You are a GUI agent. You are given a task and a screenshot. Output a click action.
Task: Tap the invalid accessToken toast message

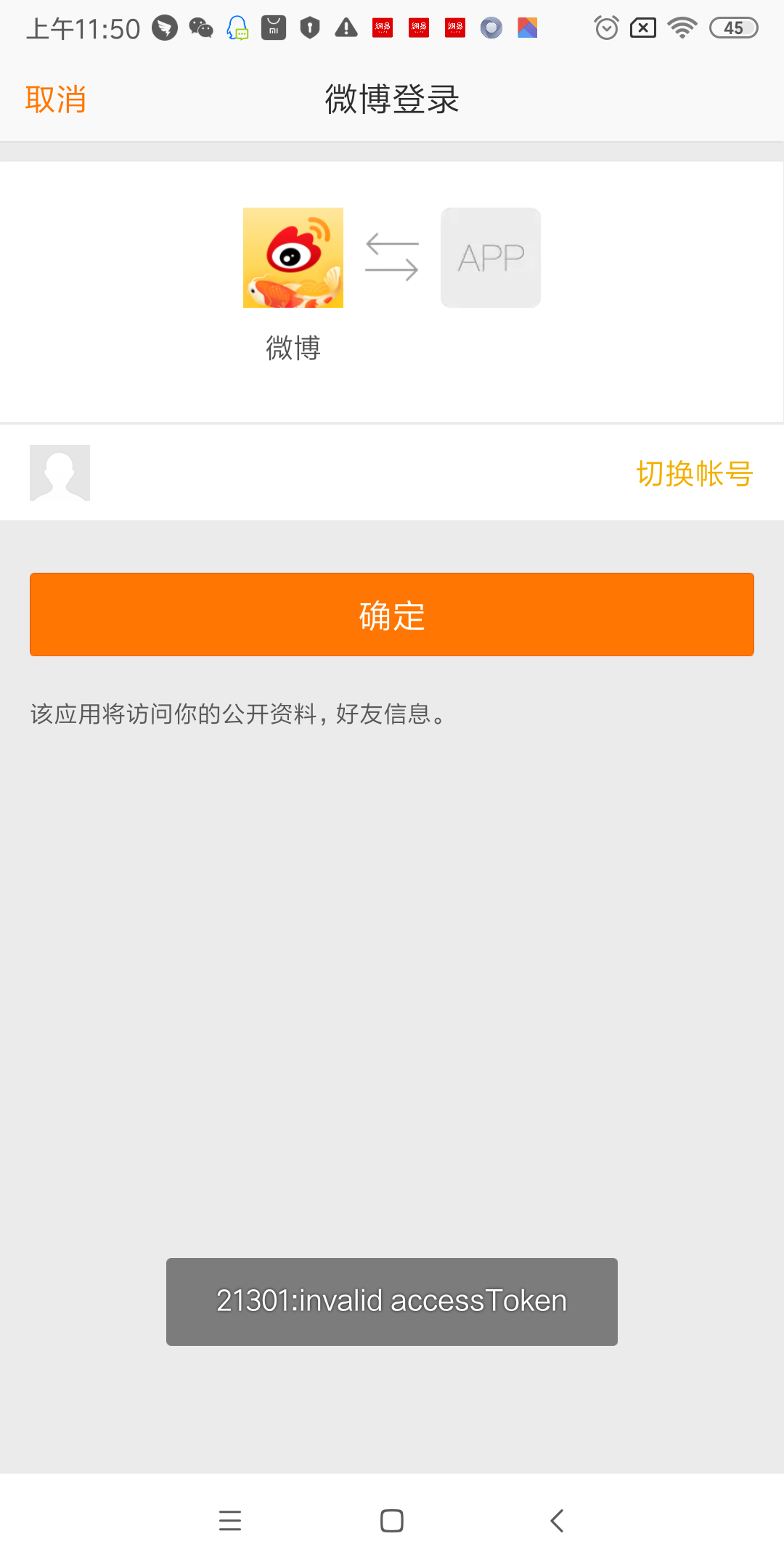point(392,1300)
